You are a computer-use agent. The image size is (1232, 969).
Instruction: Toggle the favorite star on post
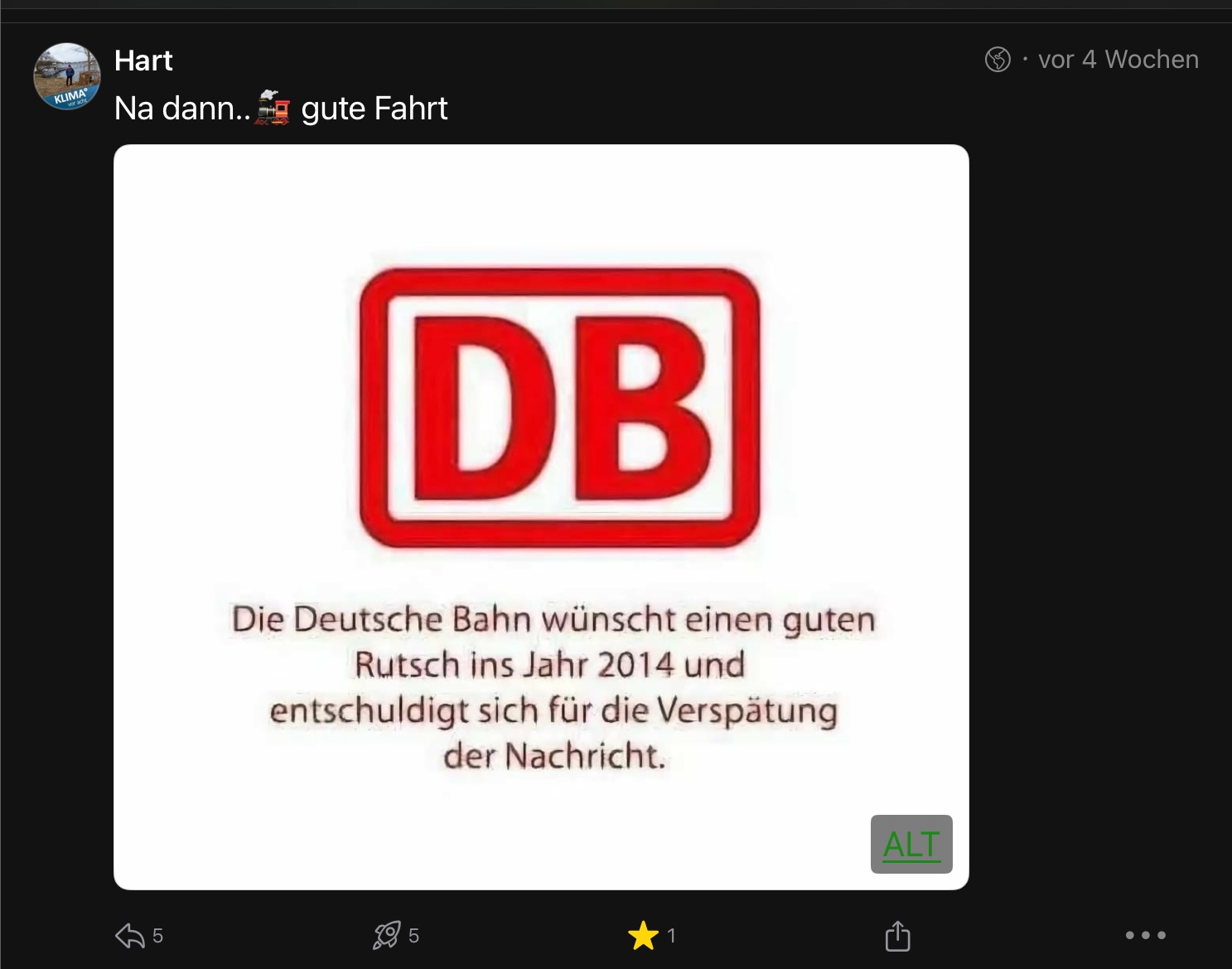pyautogui.click(x=643, y=936)
